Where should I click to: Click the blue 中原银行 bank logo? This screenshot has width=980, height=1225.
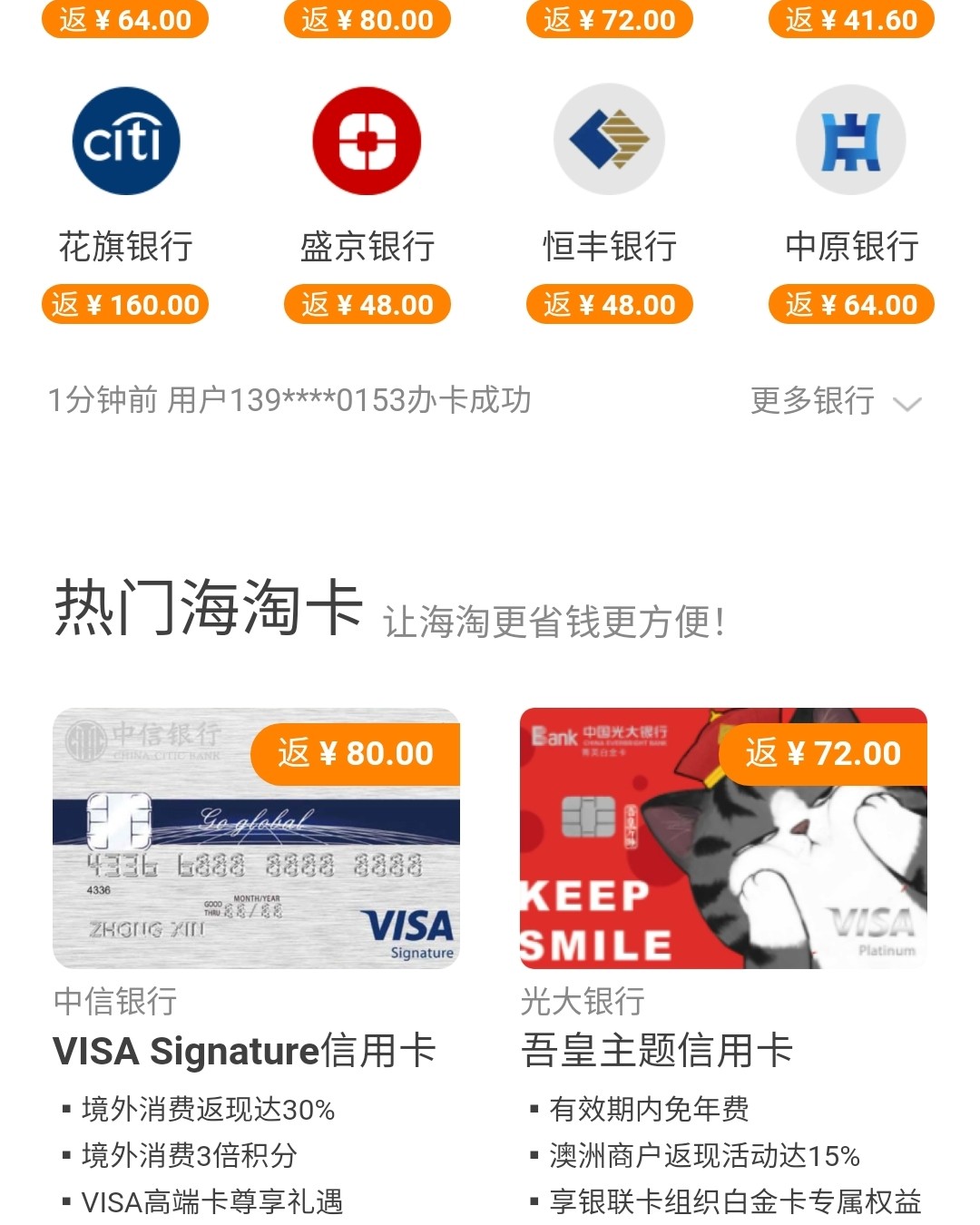coord(850,141)
